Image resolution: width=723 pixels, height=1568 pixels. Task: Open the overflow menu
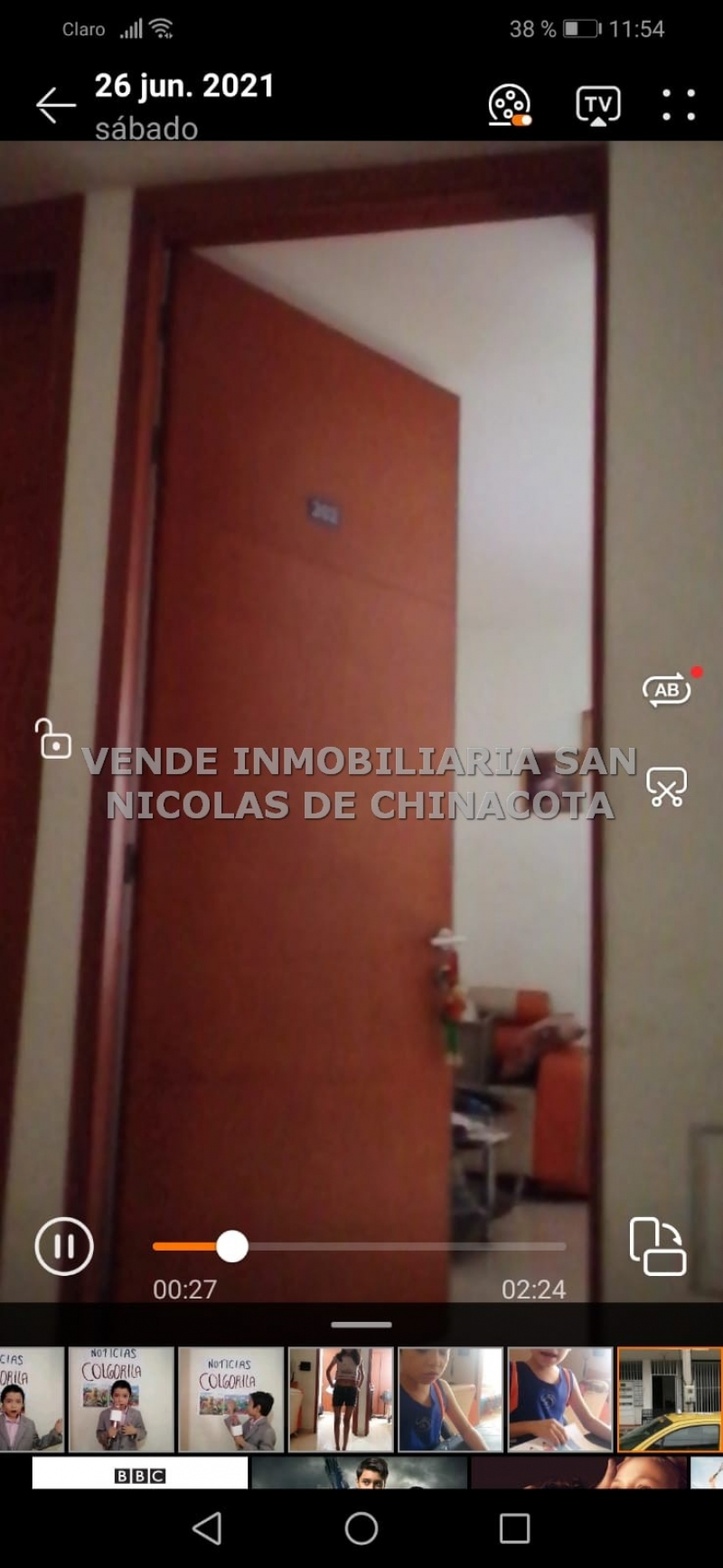coord(678,106)
